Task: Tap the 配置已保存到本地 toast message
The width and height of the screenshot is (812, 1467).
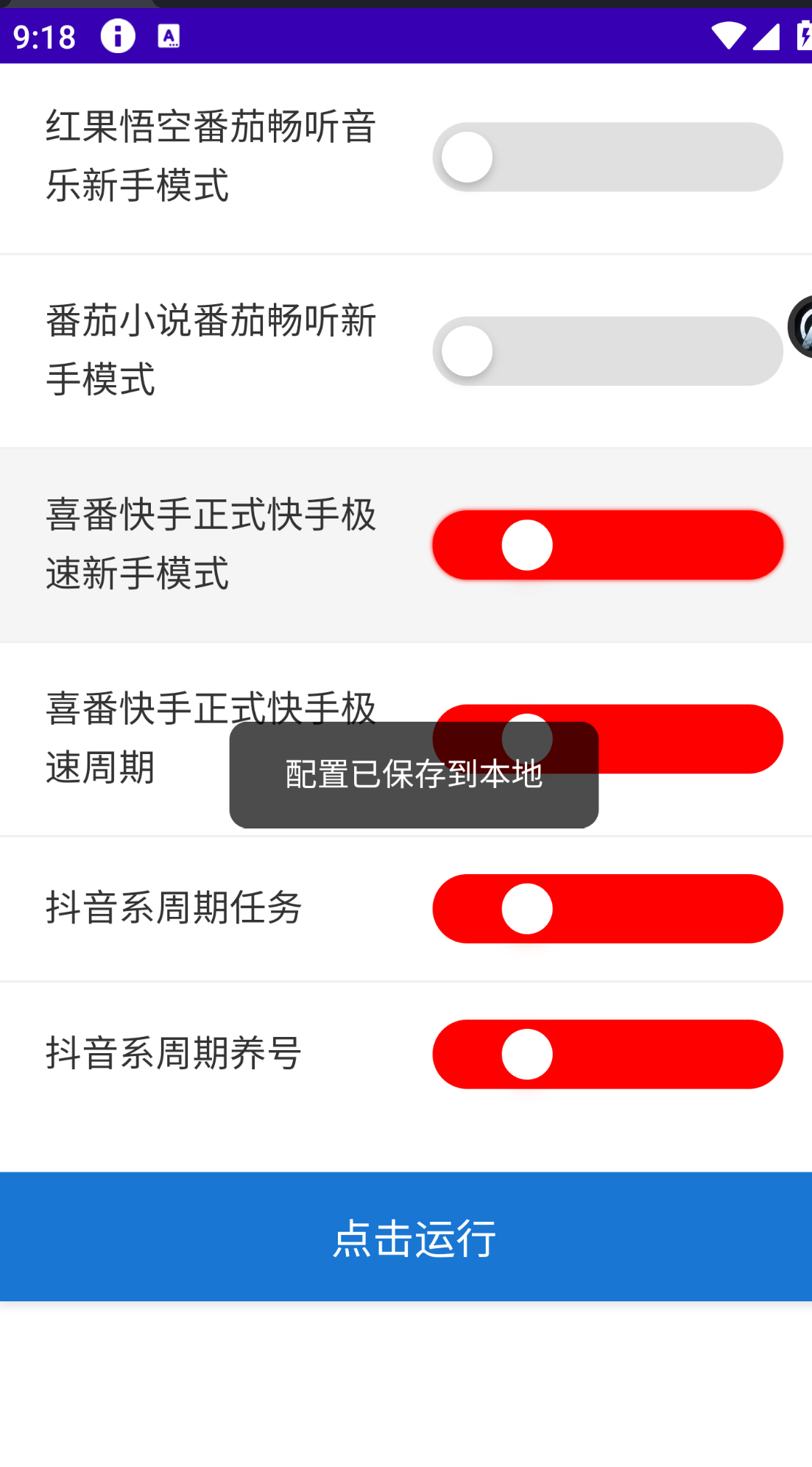Action: (x=413, y=775)
